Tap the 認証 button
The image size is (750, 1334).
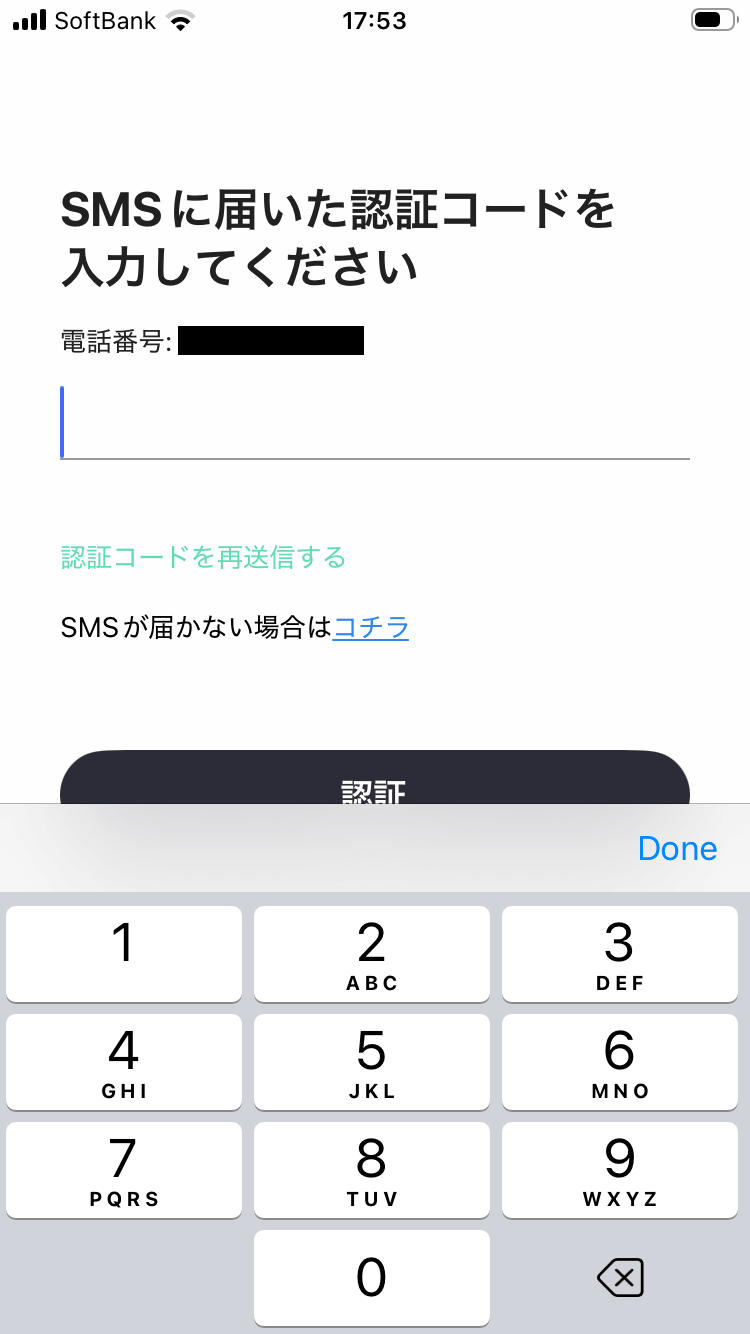tap(375, 780)
